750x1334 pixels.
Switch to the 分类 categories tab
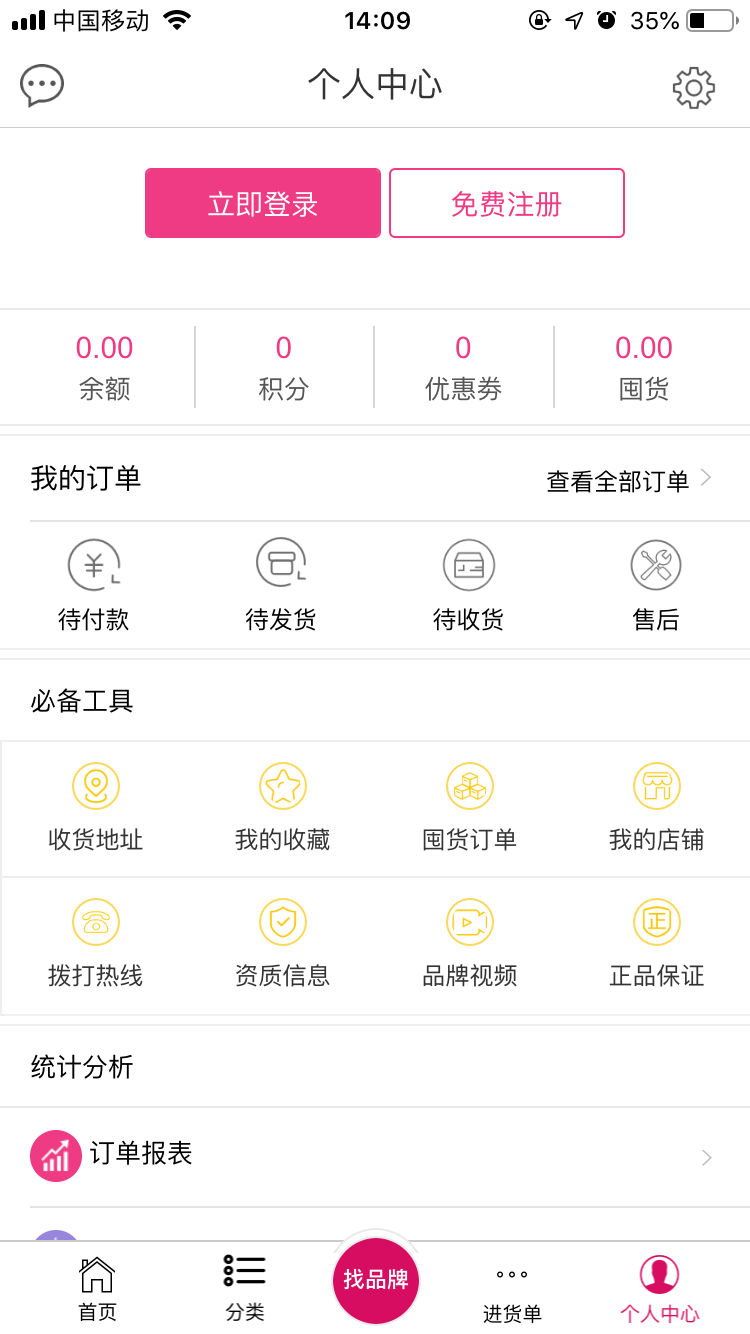click(x=245, y=1288)
